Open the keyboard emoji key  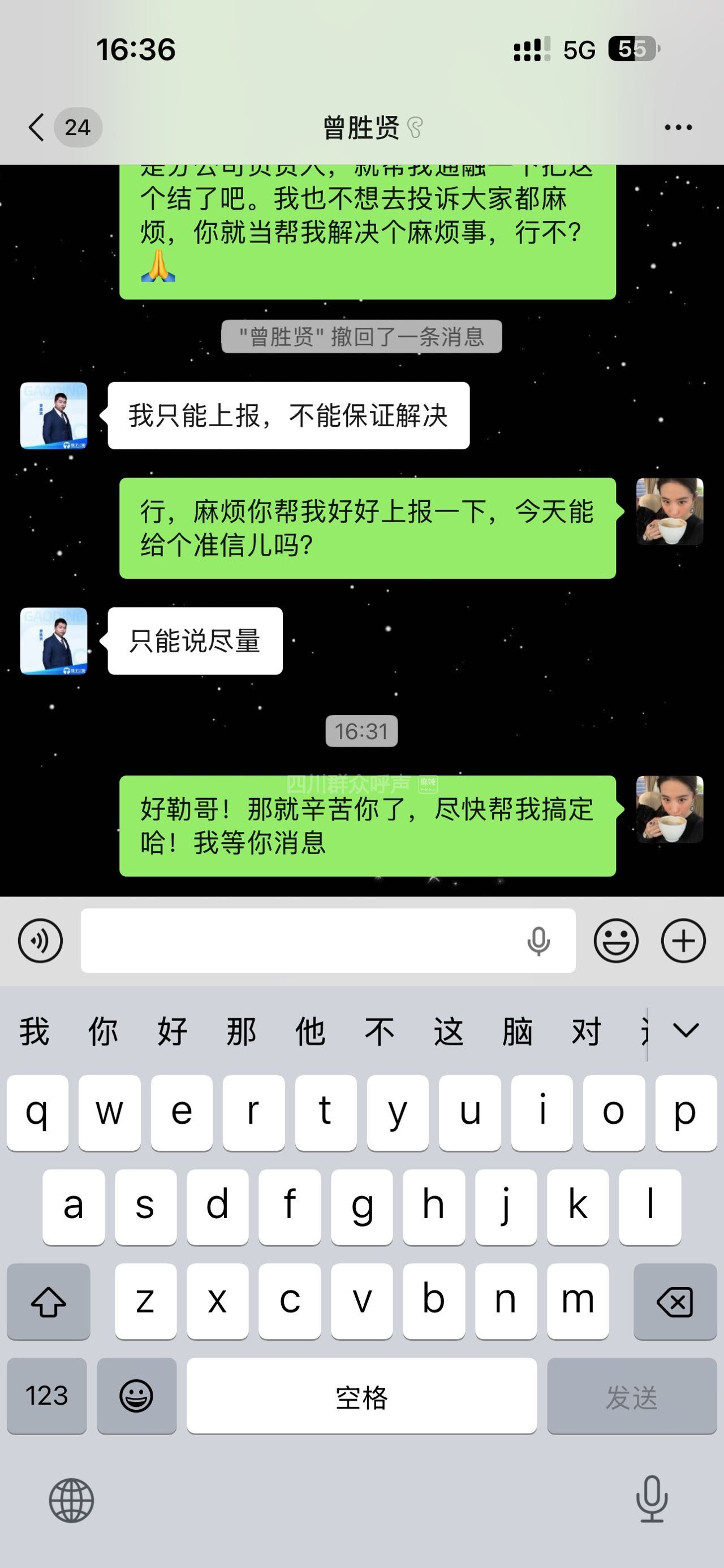(136, 1396)
